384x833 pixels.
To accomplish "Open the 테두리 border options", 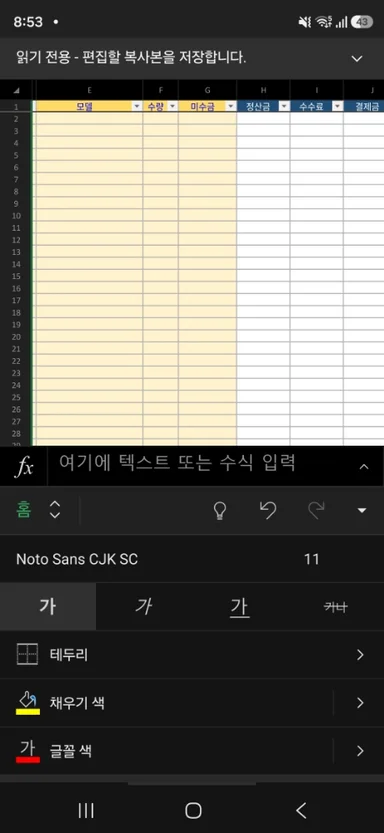I will (192, 654).
